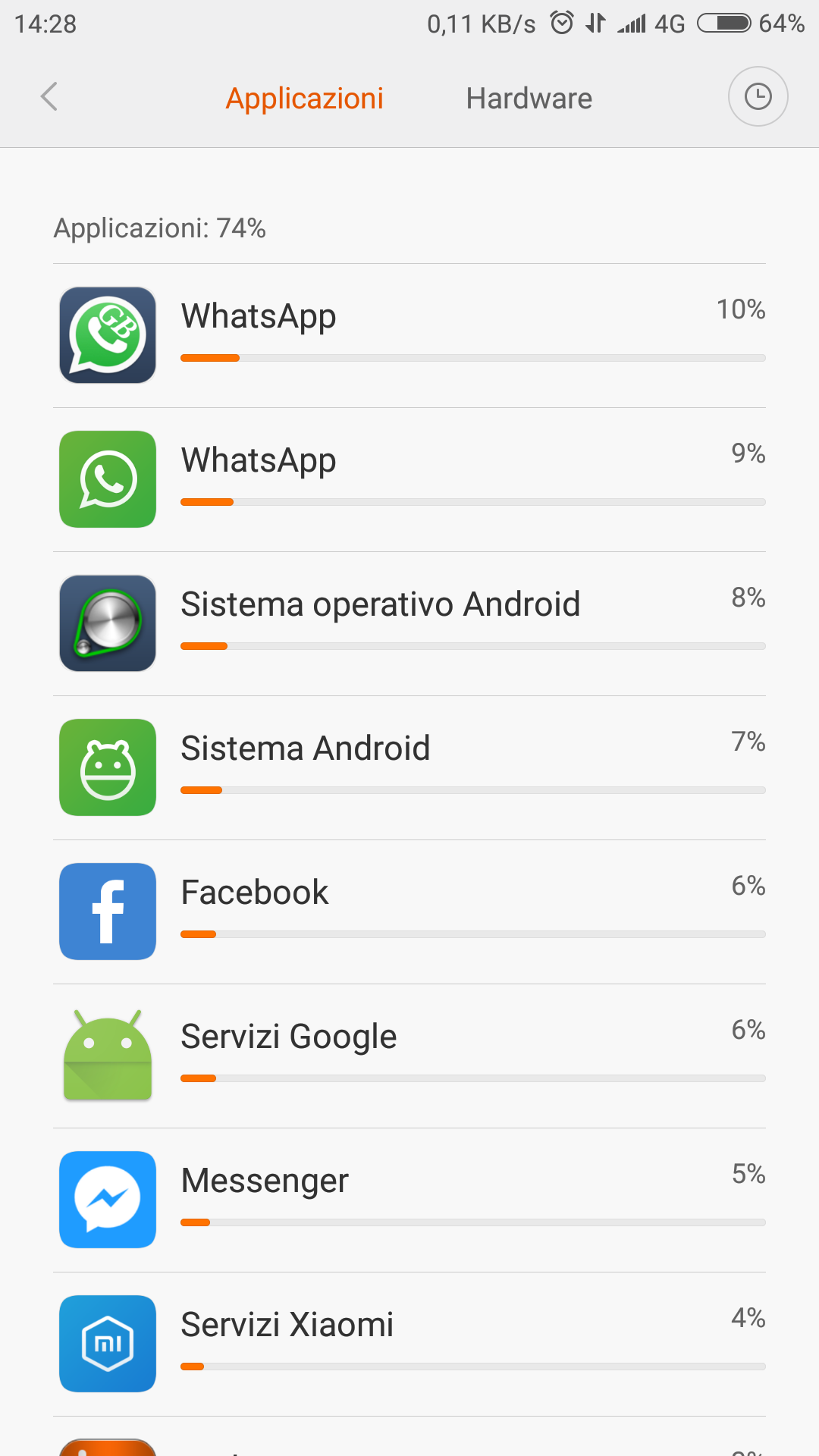Screen dimensions: 819x1456
Task: Tap the Servizi Google entry
Action: coord(409,1056)
